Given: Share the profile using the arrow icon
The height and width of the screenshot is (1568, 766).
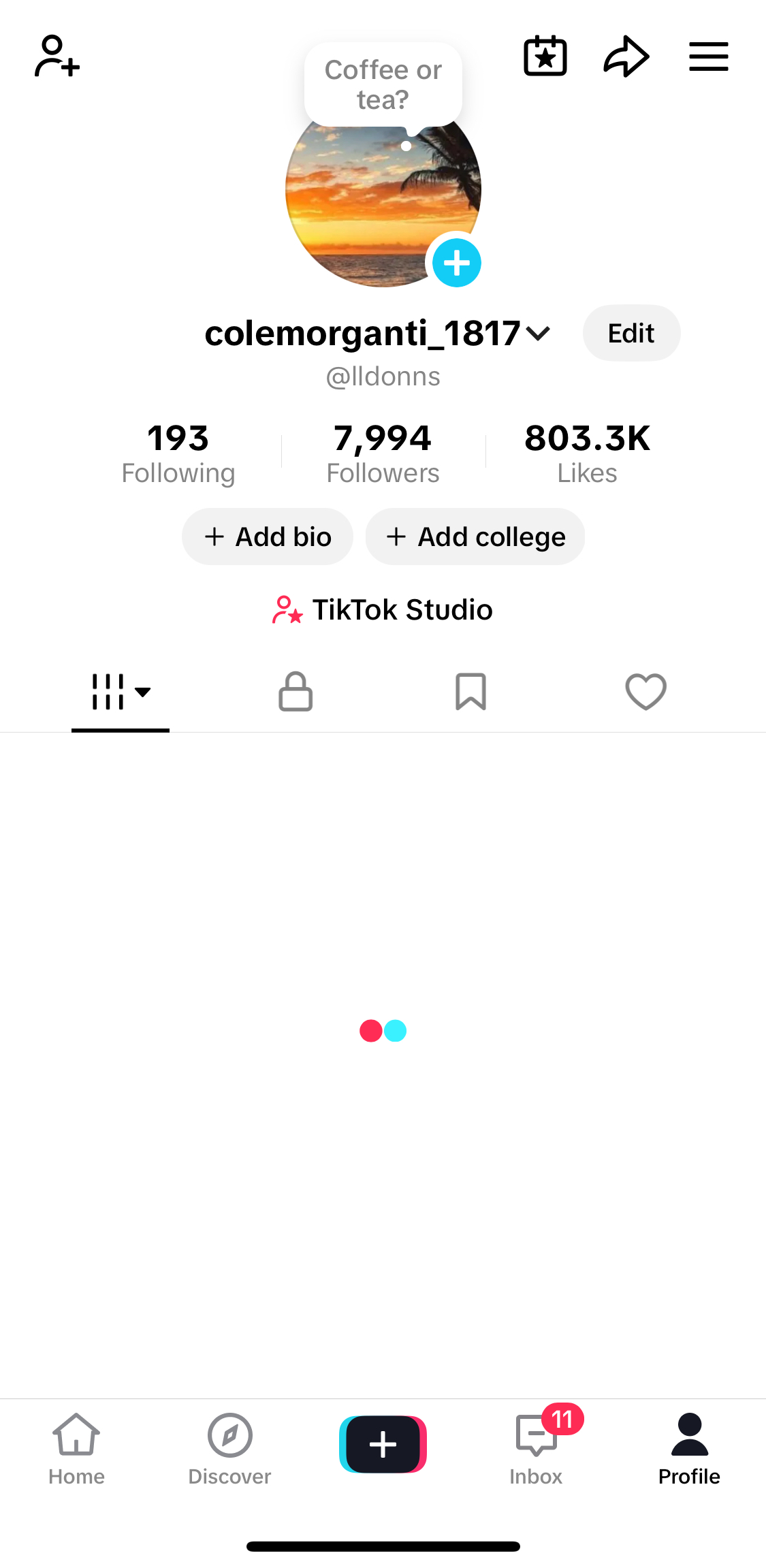Looking at the screenshot, I should [626, 56].
